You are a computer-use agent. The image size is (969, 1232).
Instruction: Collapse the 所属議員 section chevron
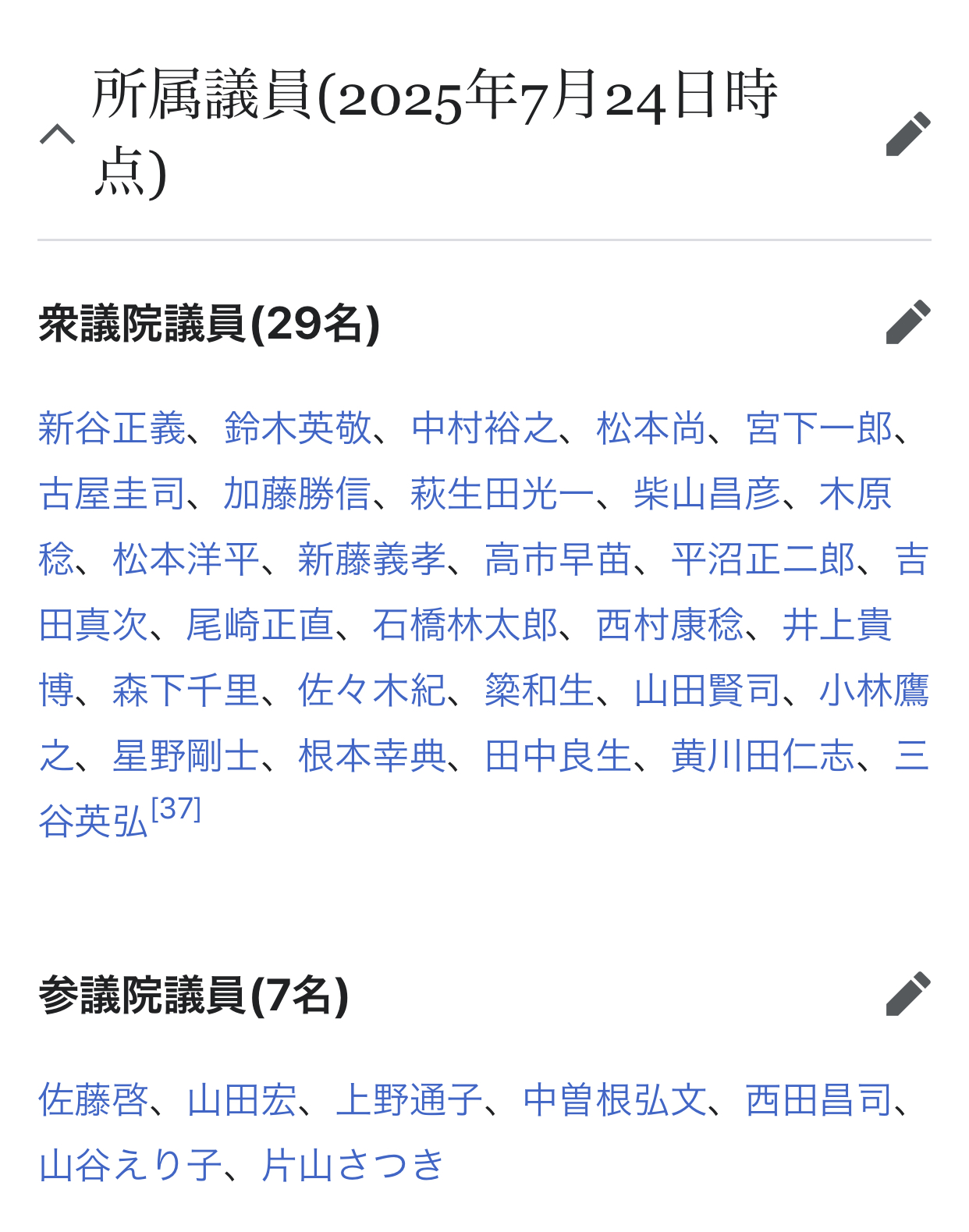click(57, 134)
